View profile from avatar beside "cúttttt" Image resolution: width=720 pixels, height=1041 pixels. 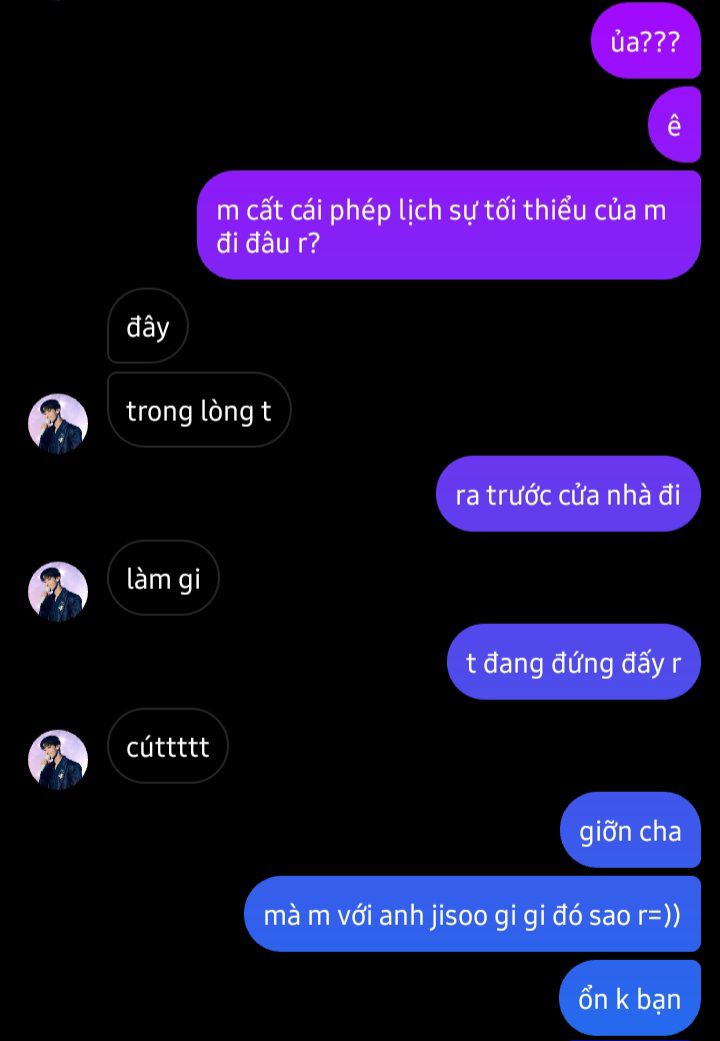point(57,759)
